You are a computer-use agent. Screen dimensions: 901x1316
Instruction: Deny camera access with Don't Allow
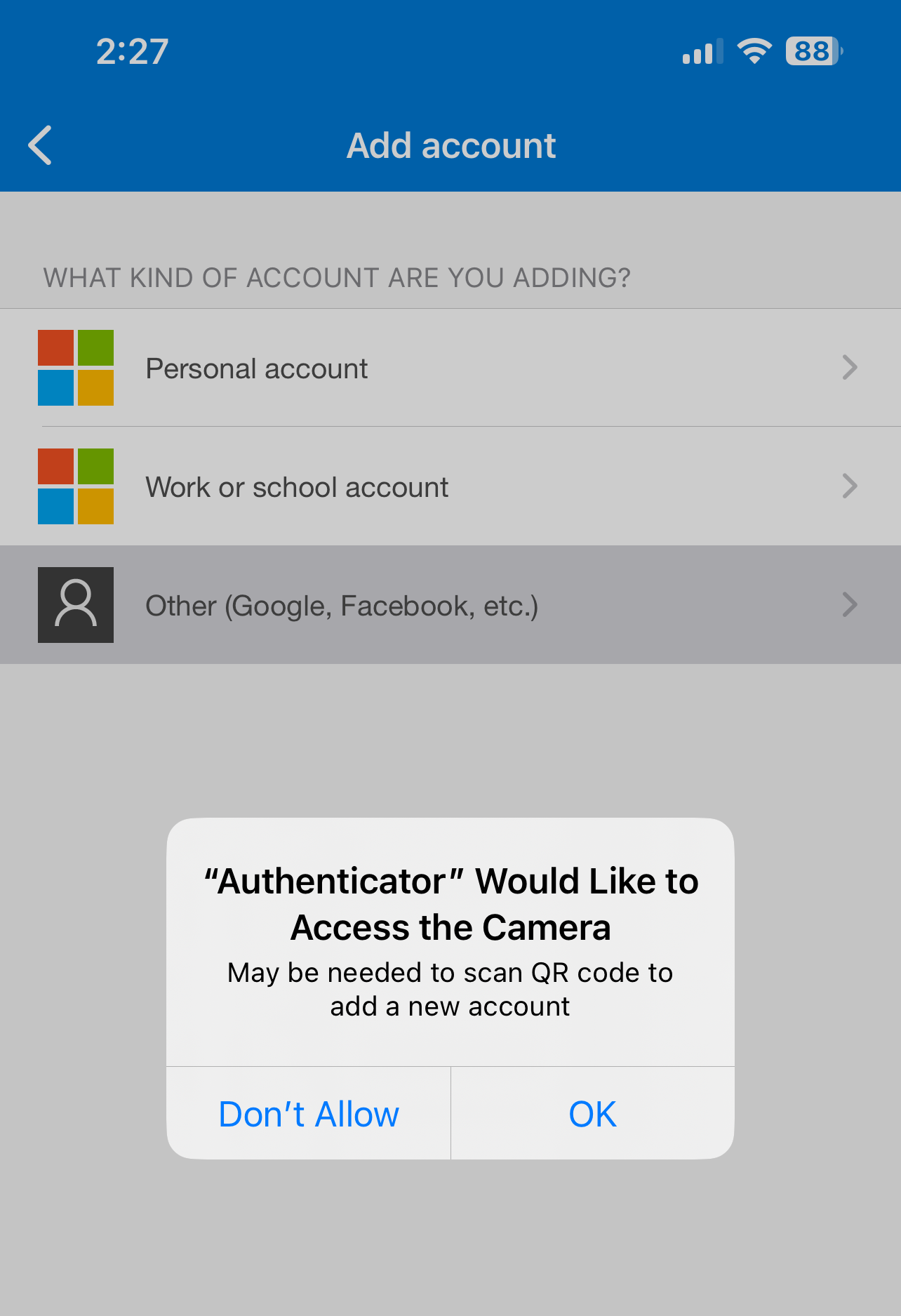point(309,1114)
